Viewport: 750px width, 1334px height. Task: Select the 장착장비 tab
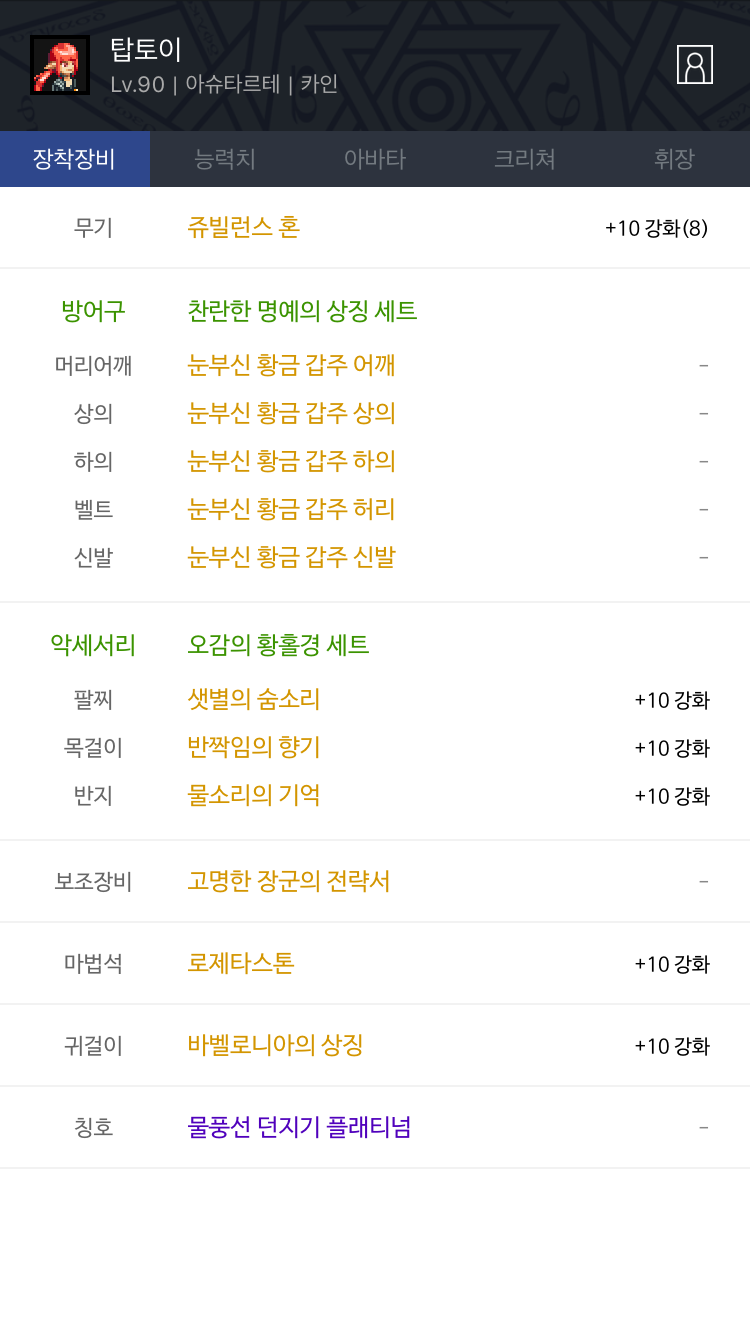point(75,159)
